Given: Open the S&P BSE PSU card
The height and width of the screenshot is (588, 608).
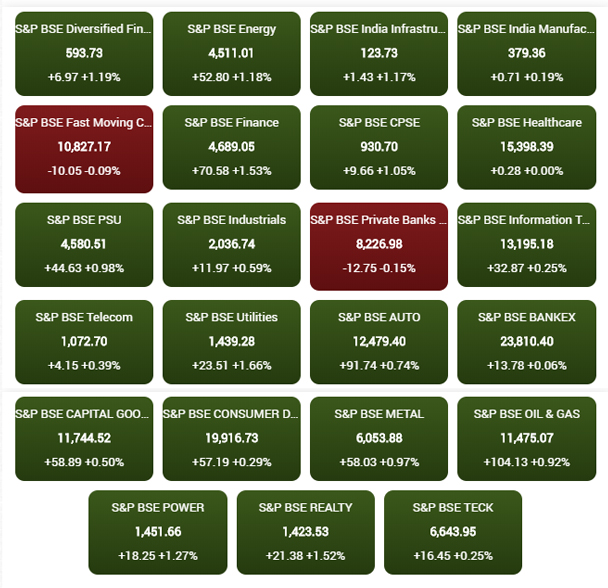Looking at the screenshot, I should click(x=84, y=244).
